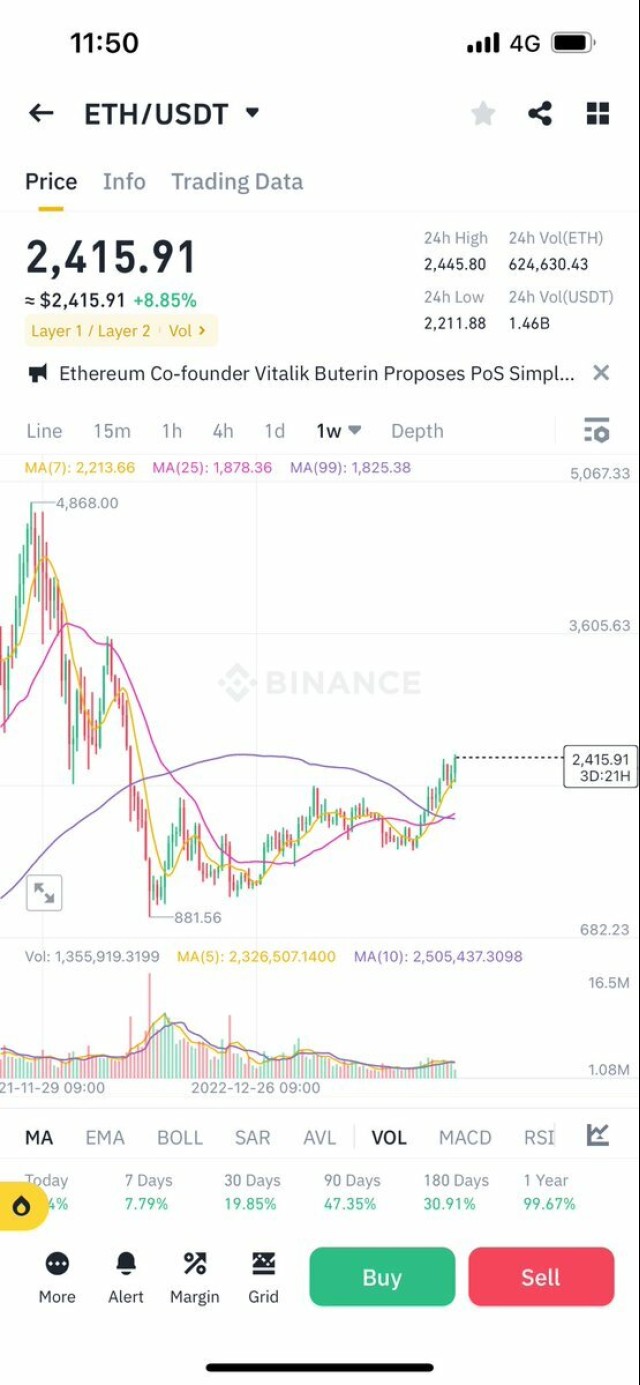Add ETH/USDT to favorites with the star
Image resolution: width=640 pixels, height=1385 pixels.
(483, 113)
